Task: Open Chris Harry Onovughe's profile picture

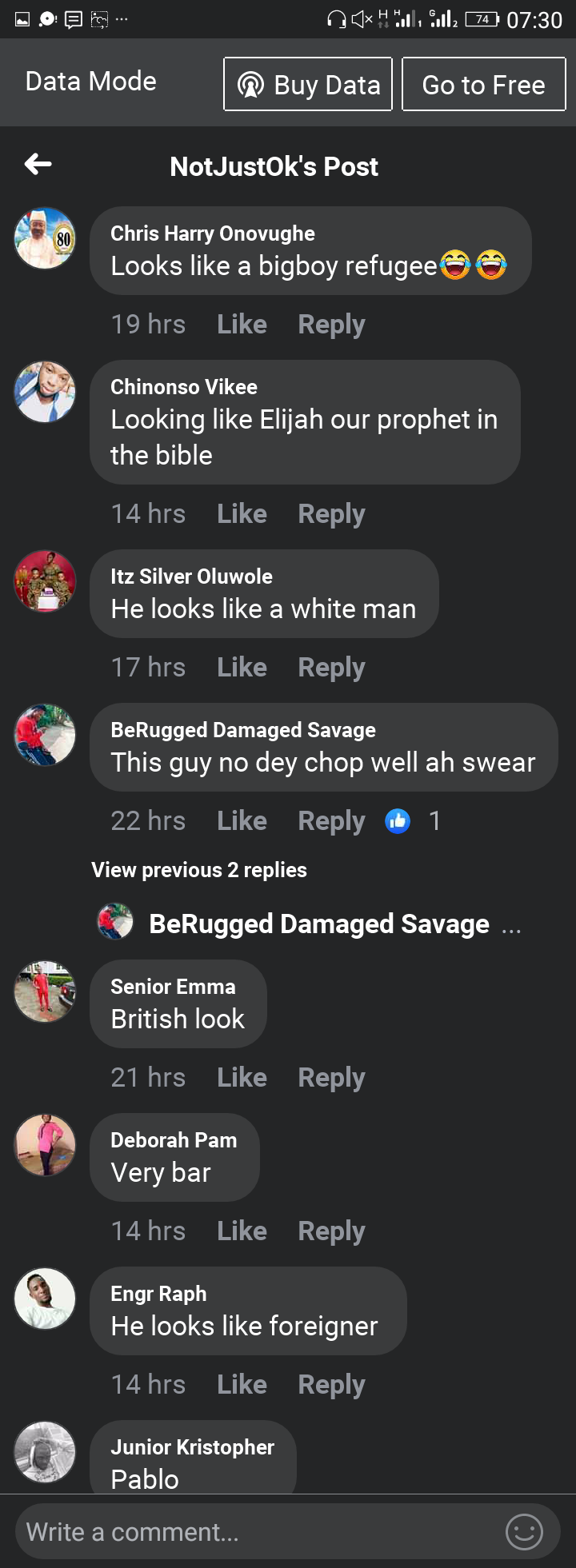Action: pos(45,238)
